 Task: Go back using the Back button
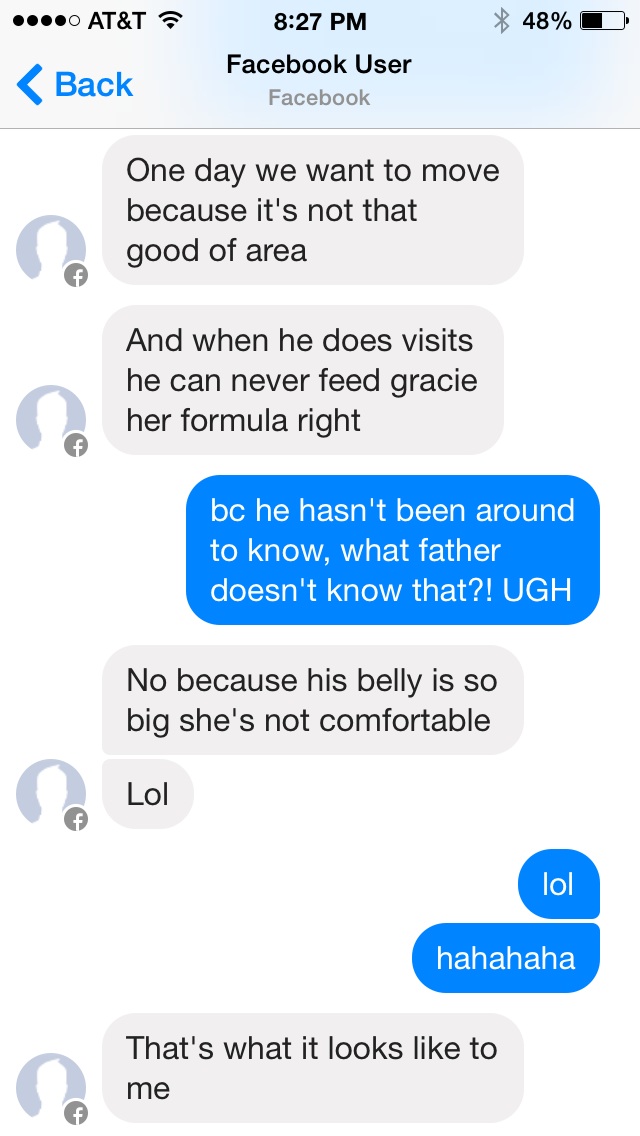coord(75,86)
